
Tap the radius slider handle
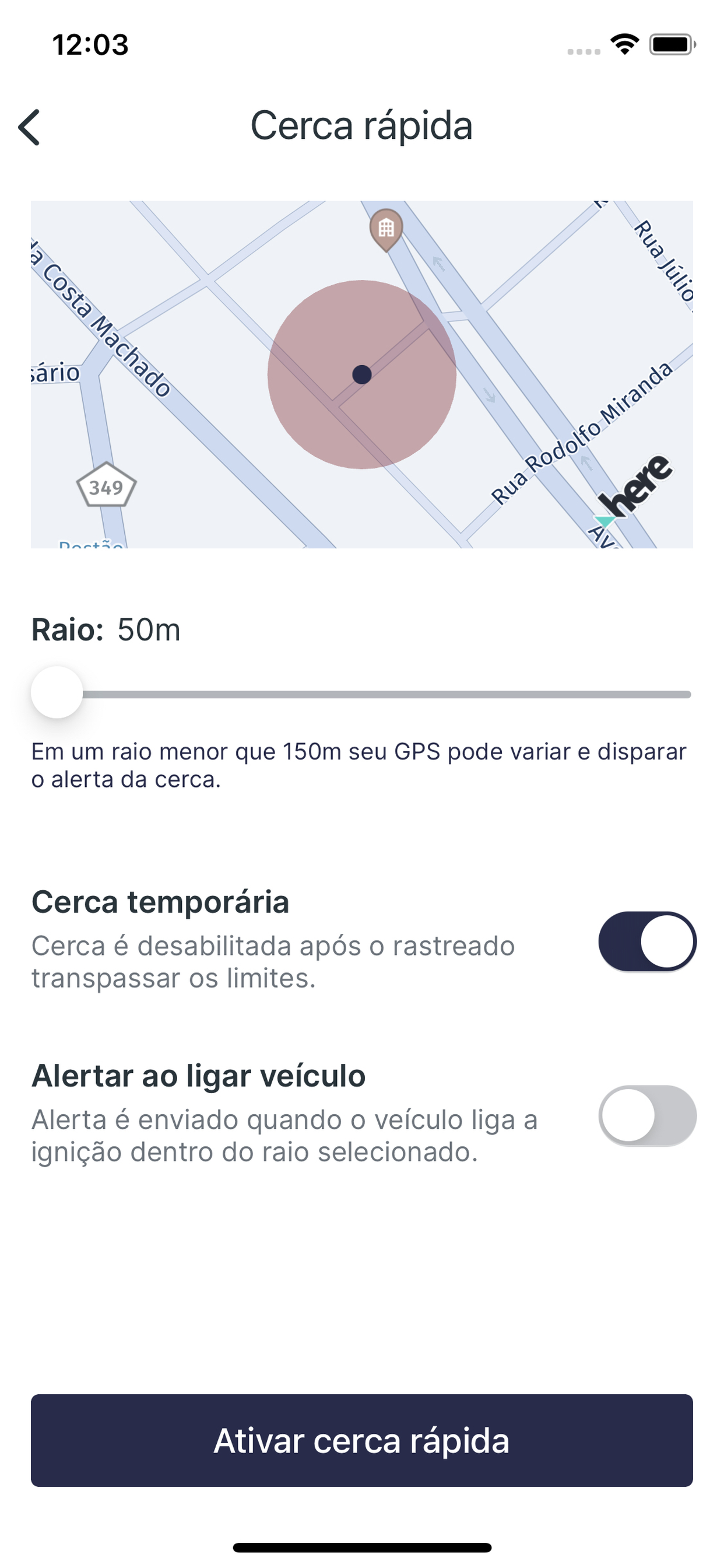pyautogui.click(x=57, y=692)
